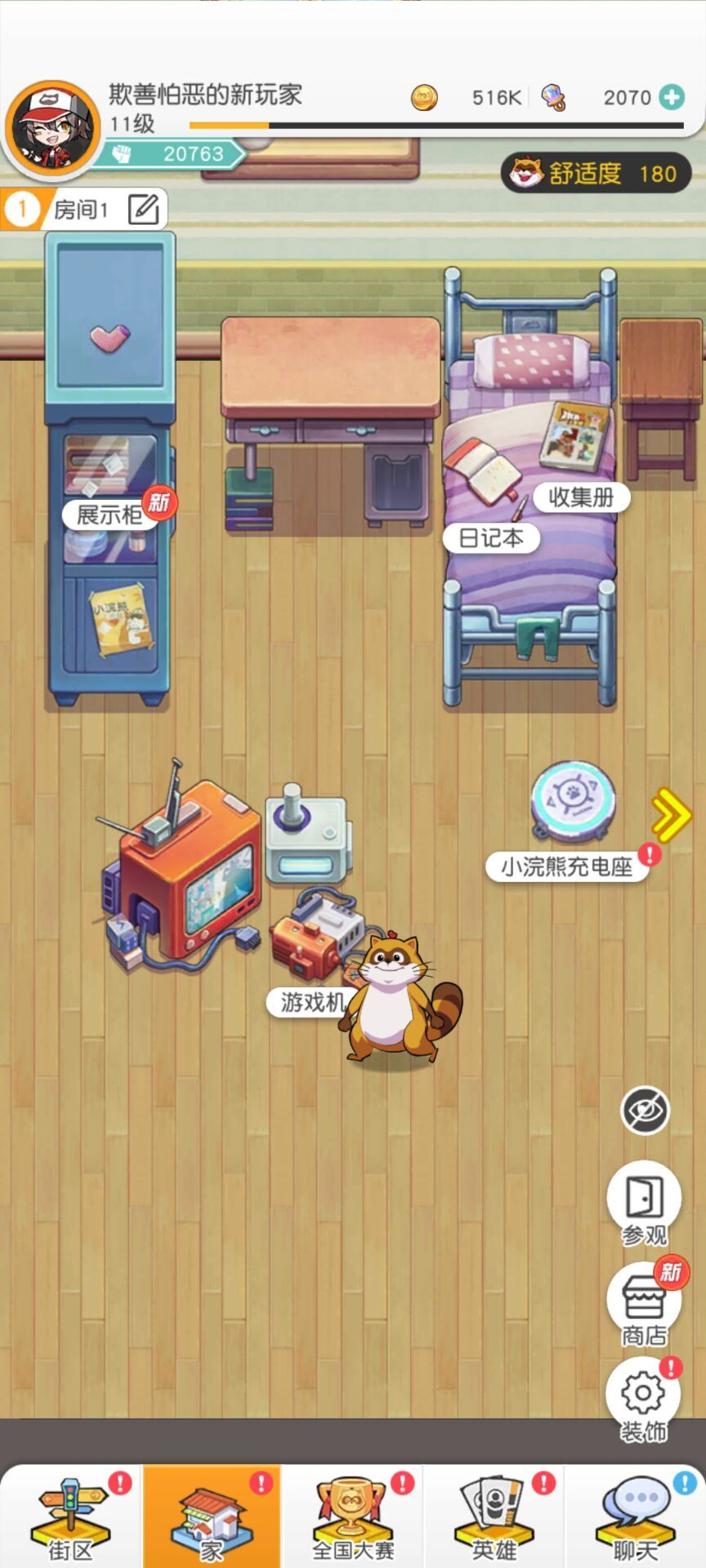Open the 商店 shop

tap(644, 1304)
